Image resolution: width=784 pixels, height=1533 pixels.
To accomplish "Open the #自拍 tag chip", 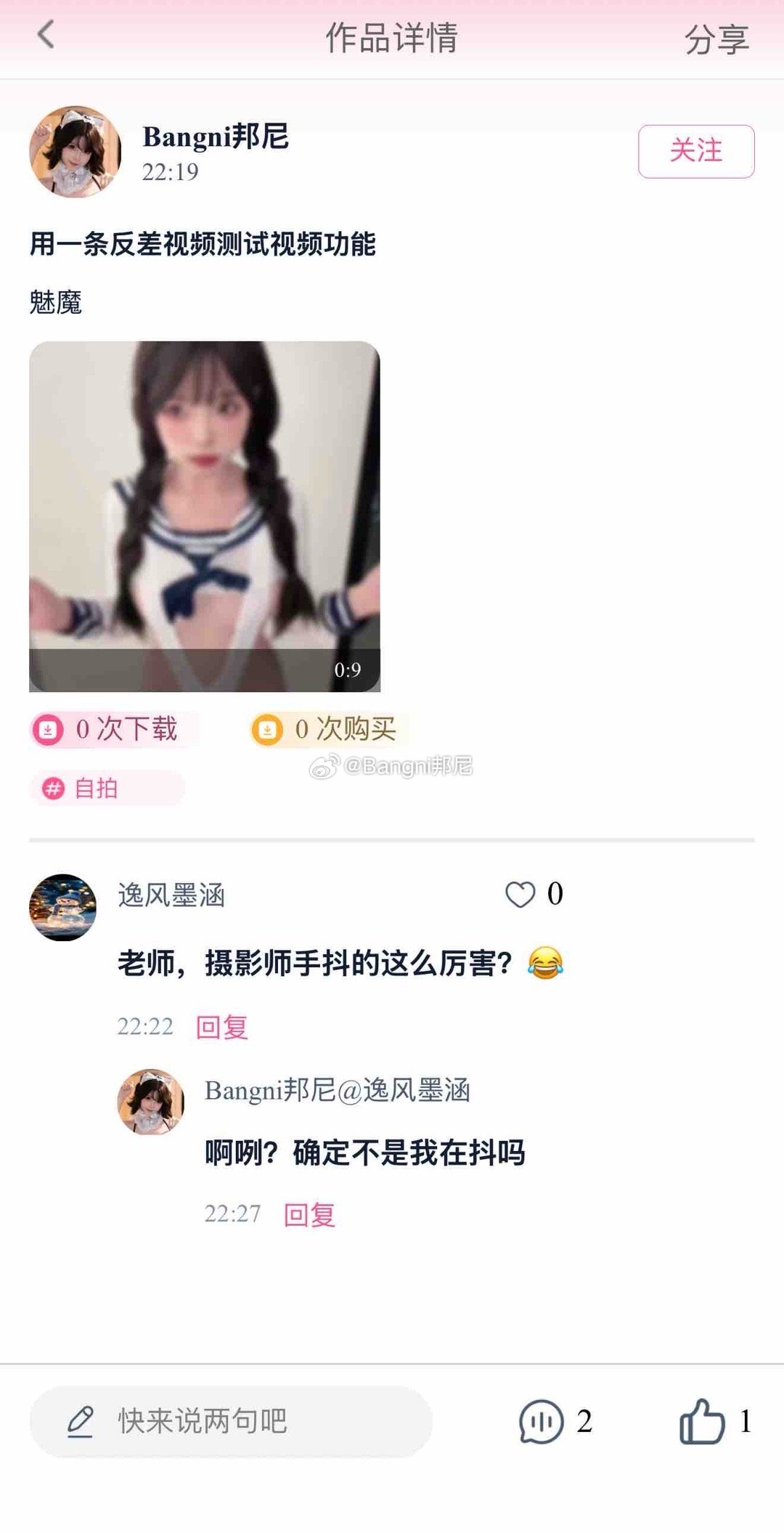I will click(106, 788).
